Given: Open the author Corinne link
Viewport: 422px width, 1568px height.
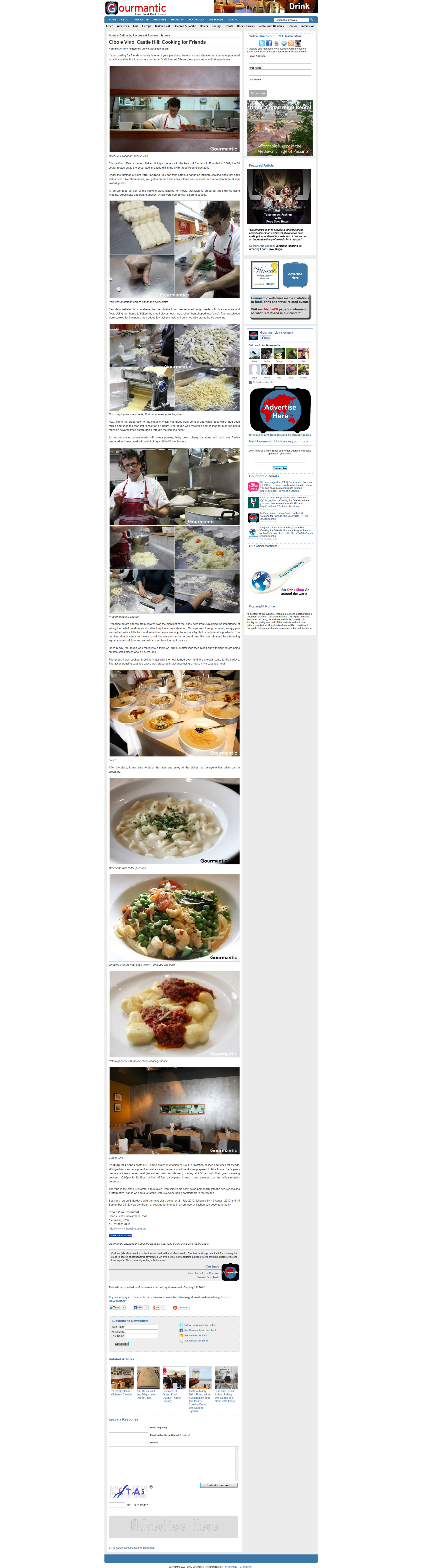Looking at the screenshot, I should coord(123,49).
